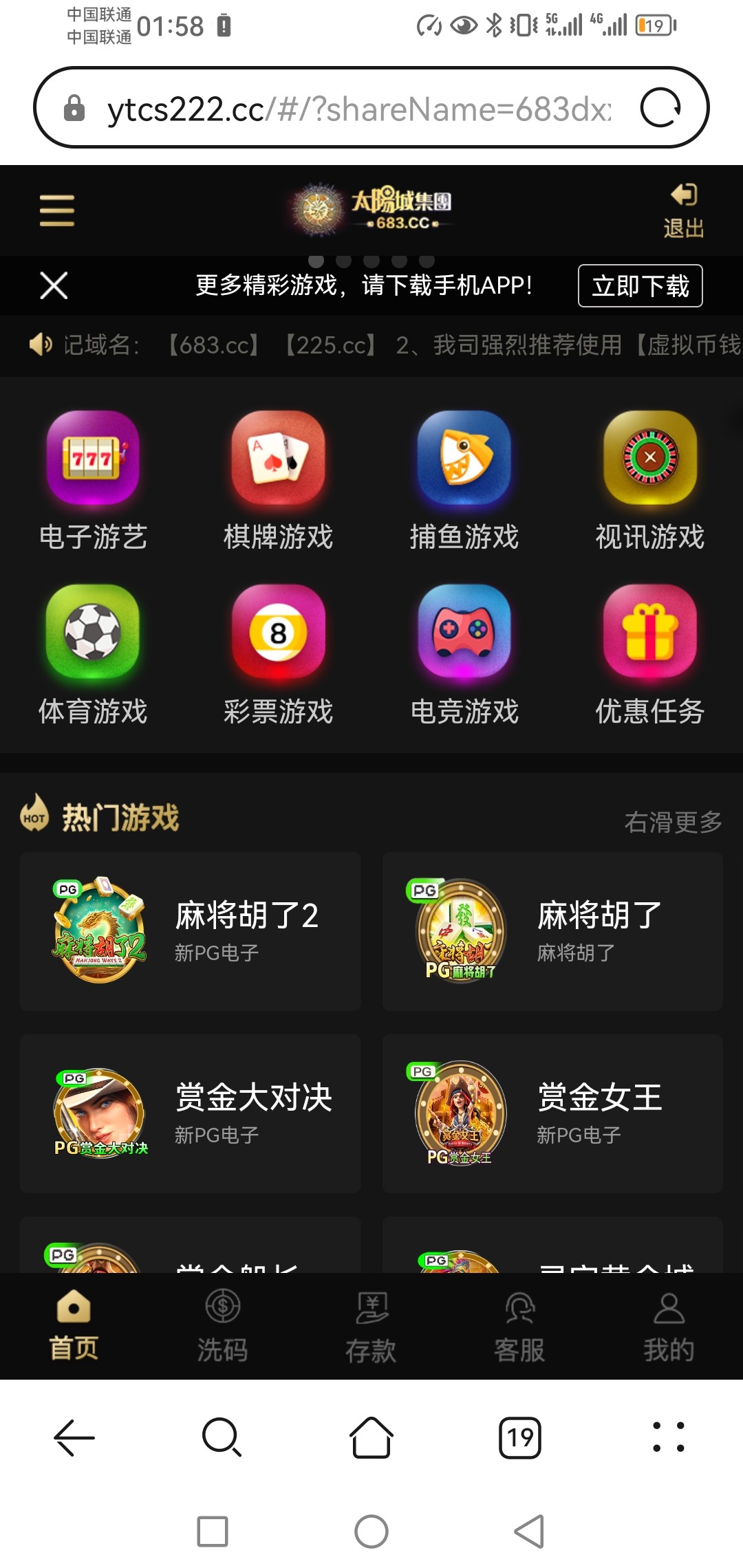Launch the 麻将胡了2 game card
The image size is (743, 1568).
click(191, 931)
